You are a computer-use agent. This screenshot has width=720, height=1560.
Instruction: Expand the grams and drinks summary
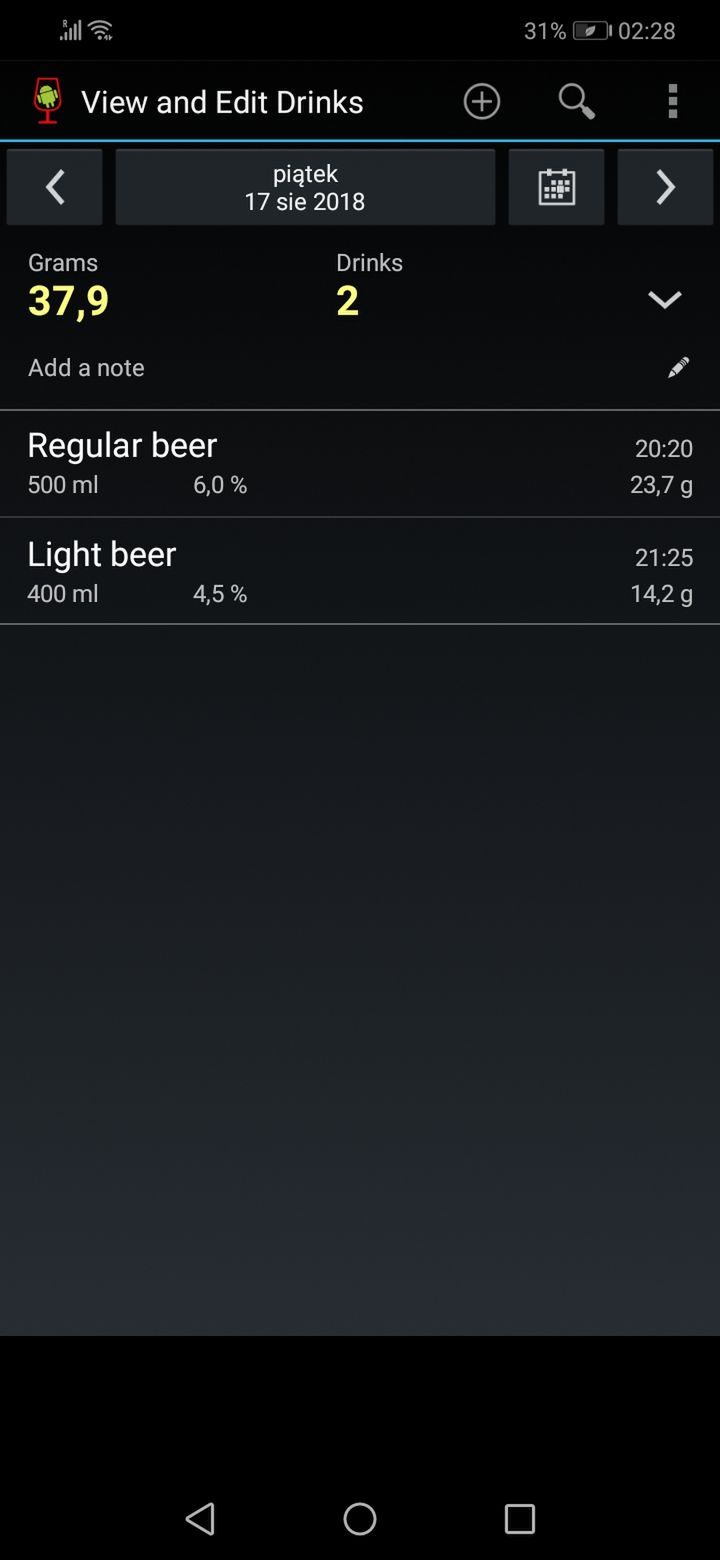(664, 300)
